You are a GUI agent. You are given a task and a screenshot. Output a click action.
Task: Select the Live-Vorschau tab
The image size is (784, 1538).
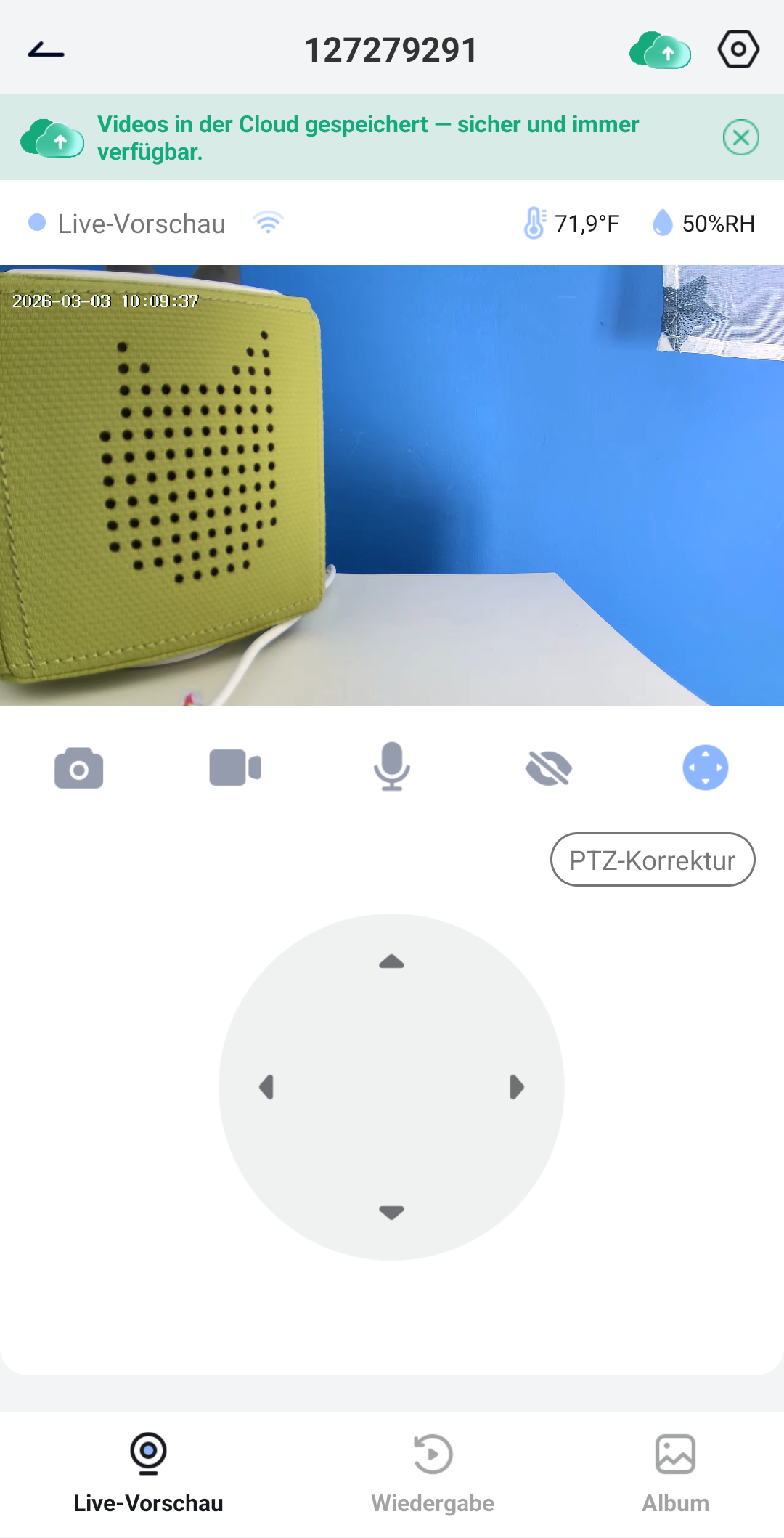coord(148,1474)
